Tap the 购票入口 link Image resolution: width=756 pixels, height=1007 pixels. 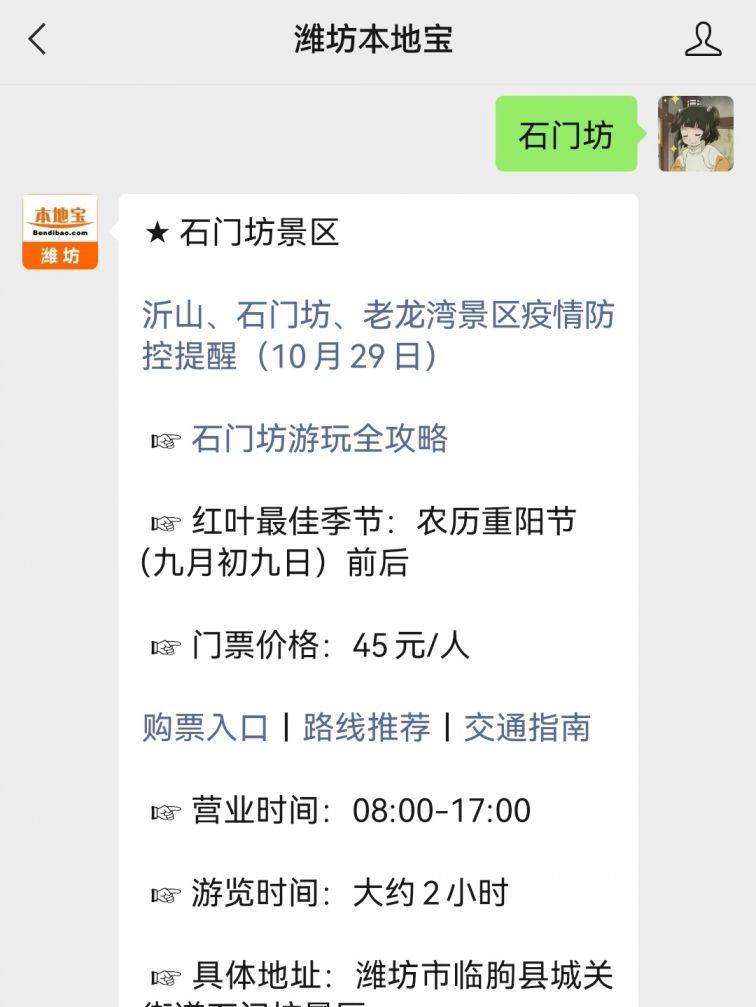pyautogui.click(x=205, y=727)
